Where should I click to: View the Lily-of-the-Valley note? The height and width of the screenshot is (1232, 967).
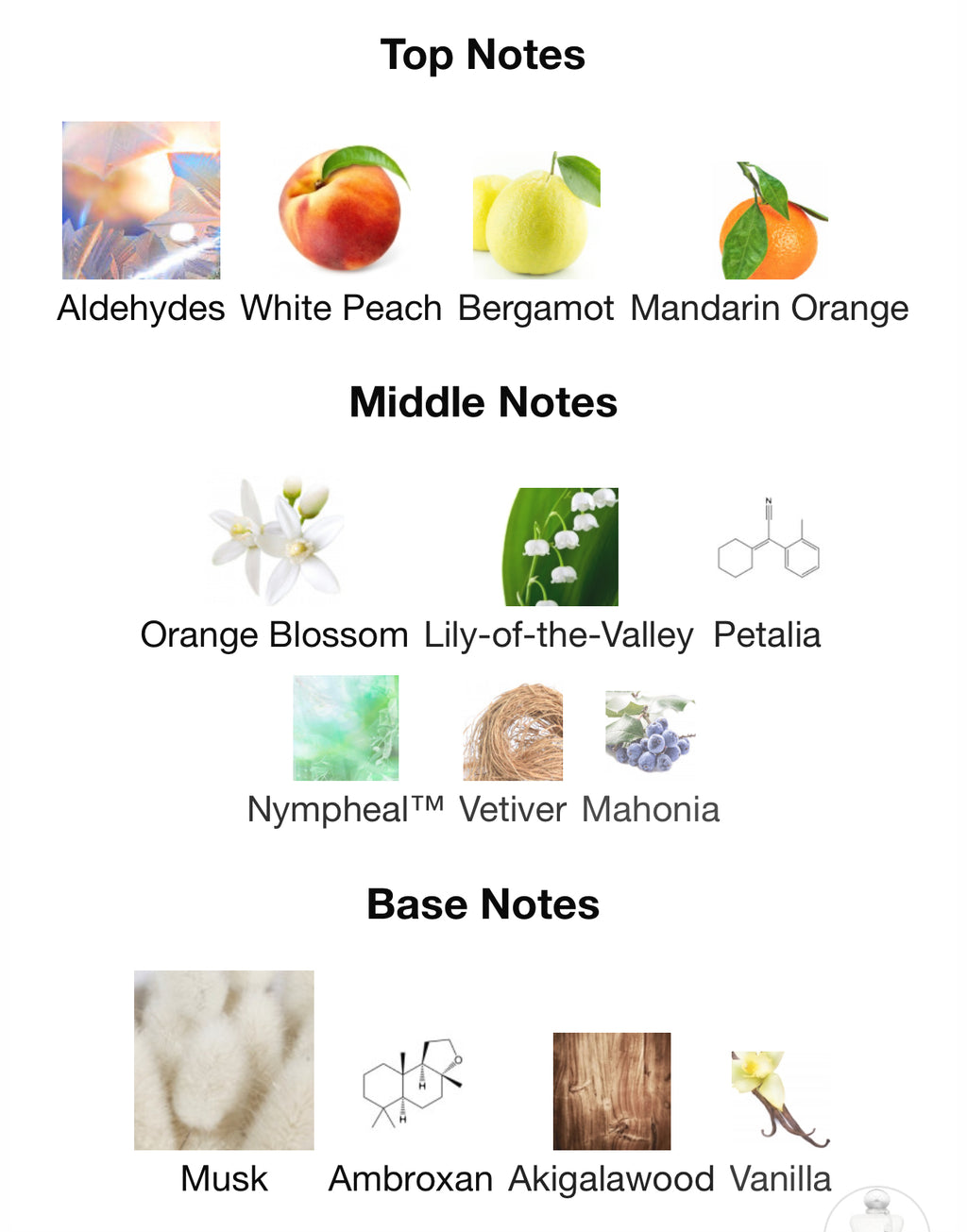pyautogui.click(x=559, y=548)
